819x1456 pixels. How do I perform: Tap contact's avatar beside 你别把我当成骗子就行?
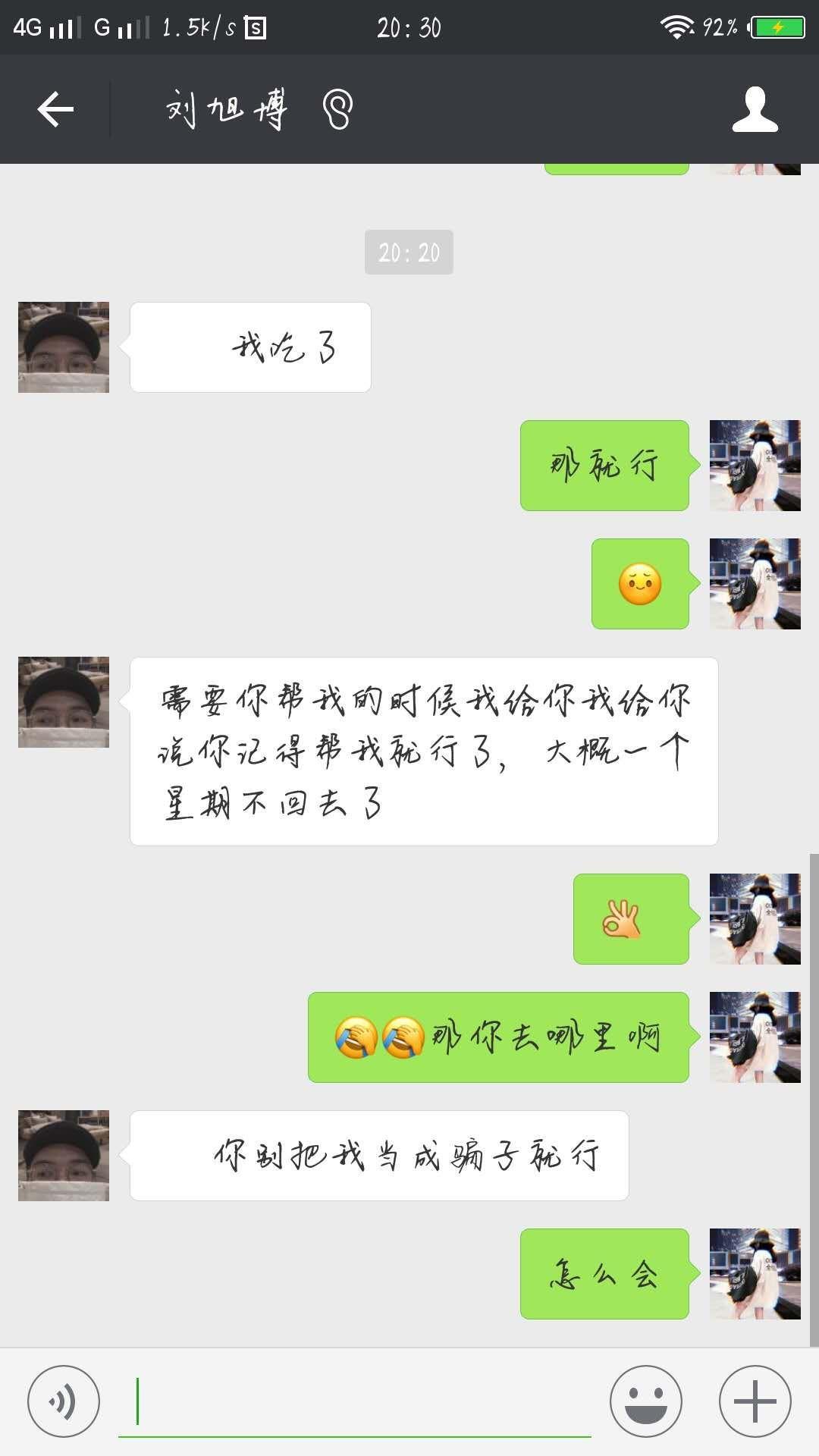[x=64, y=1156]
